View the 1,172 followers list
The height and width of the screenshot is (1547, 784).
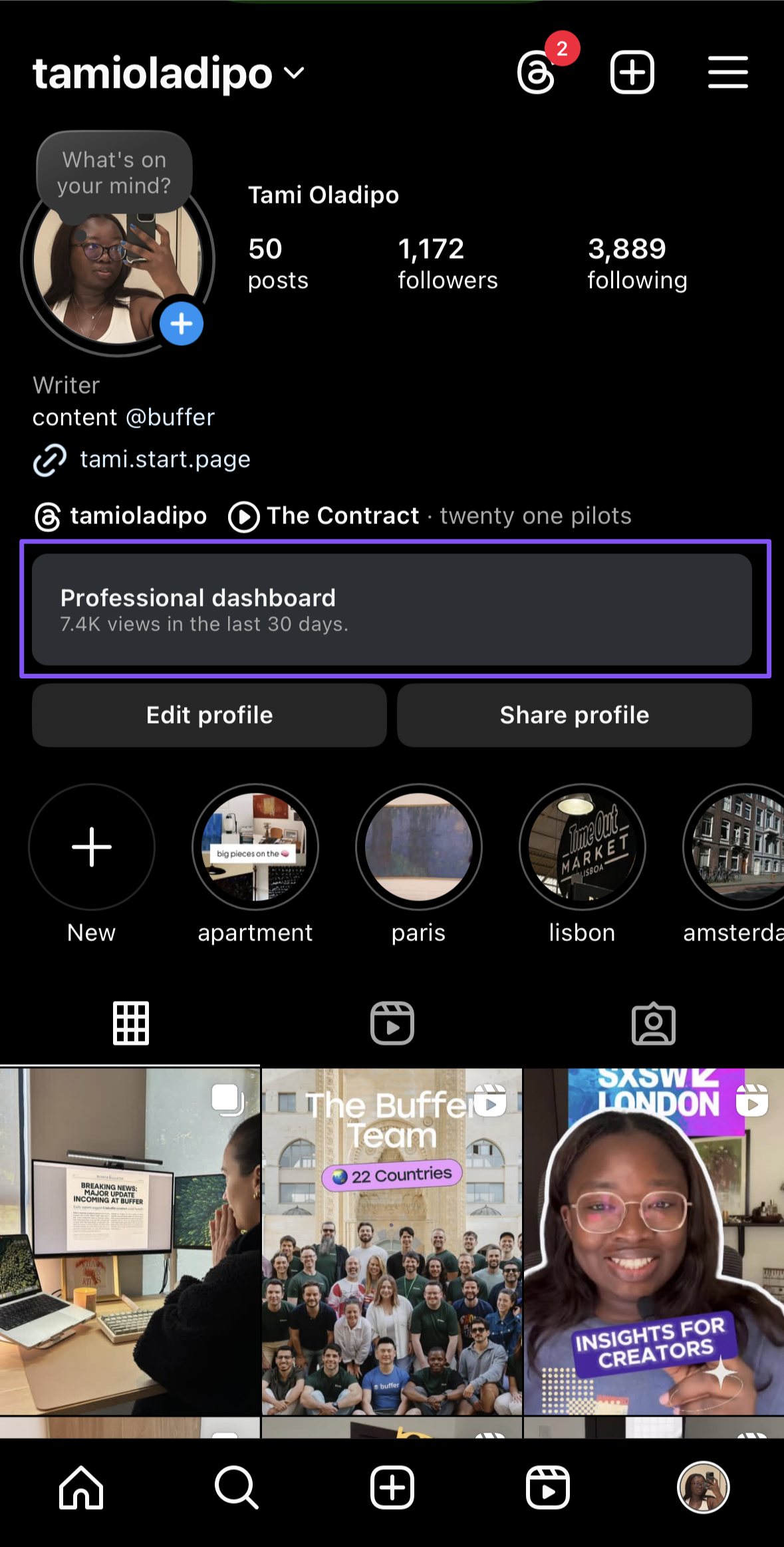[448, 263]
